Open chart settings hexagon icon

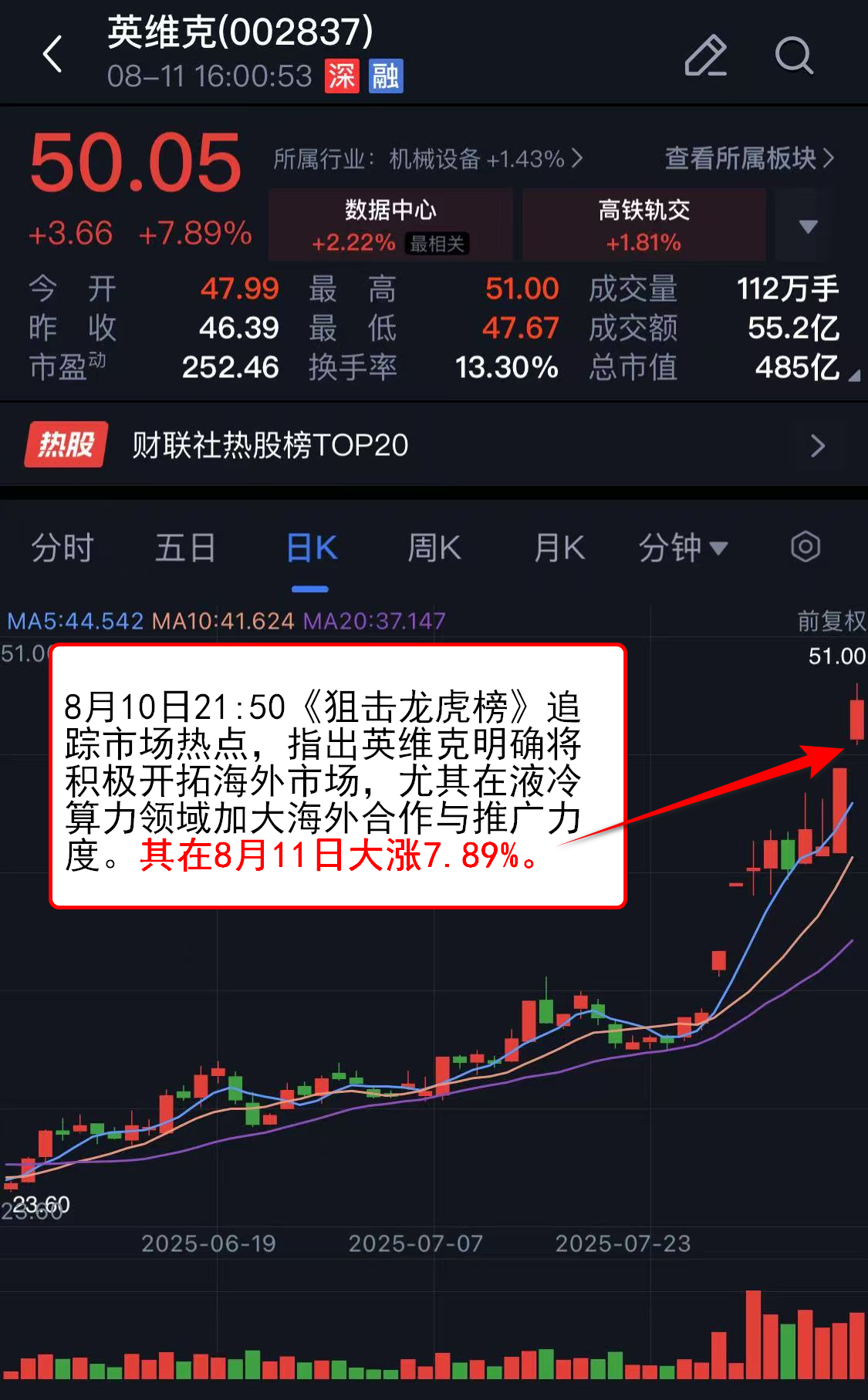[805, 547]
